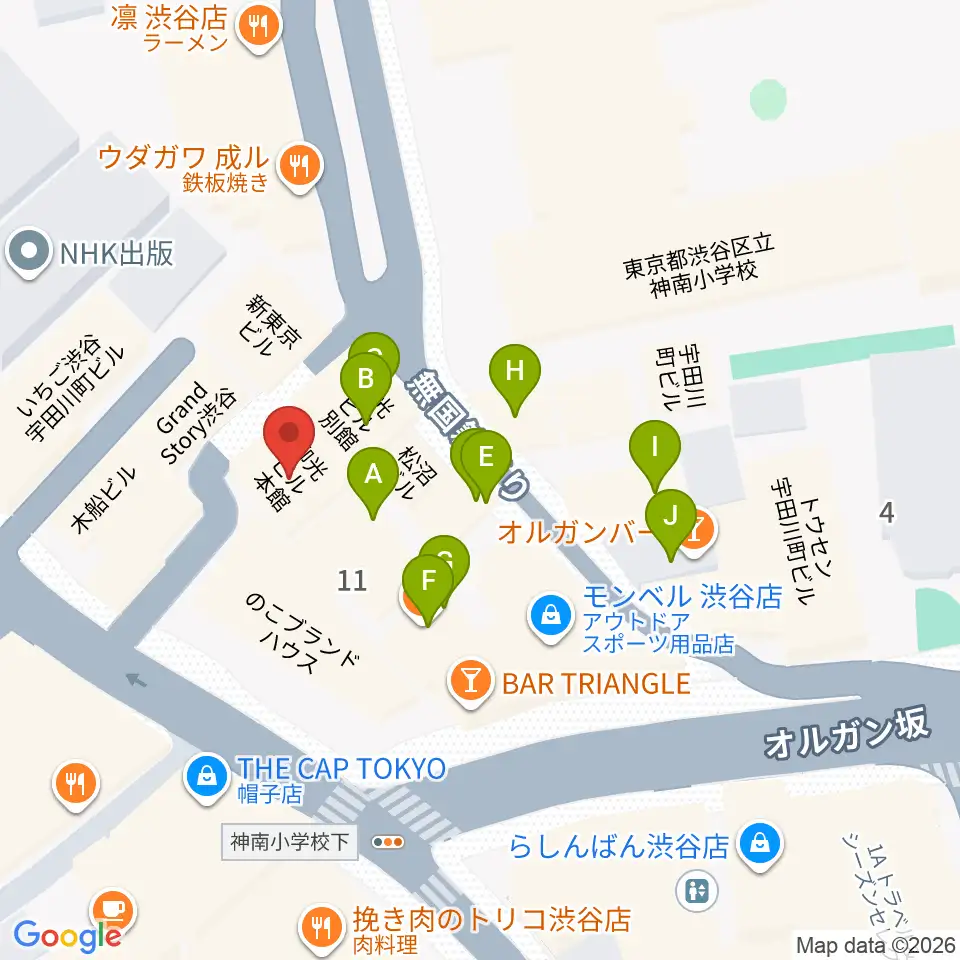Select green marker F
The image size is (960, 960).
(x=428, y=590)
